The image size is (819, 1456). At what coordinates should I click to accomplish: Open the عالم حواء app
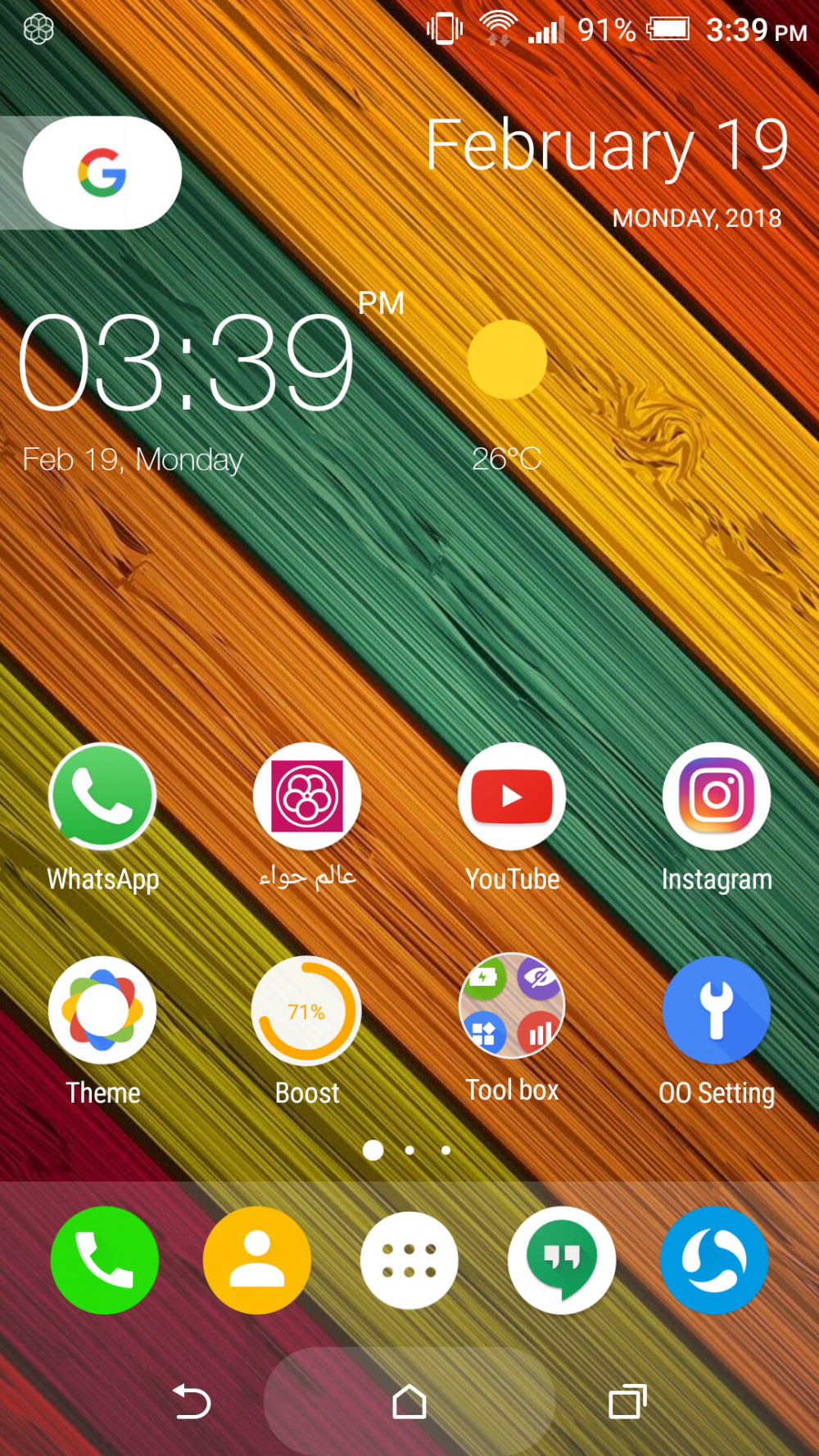point(307,796)
